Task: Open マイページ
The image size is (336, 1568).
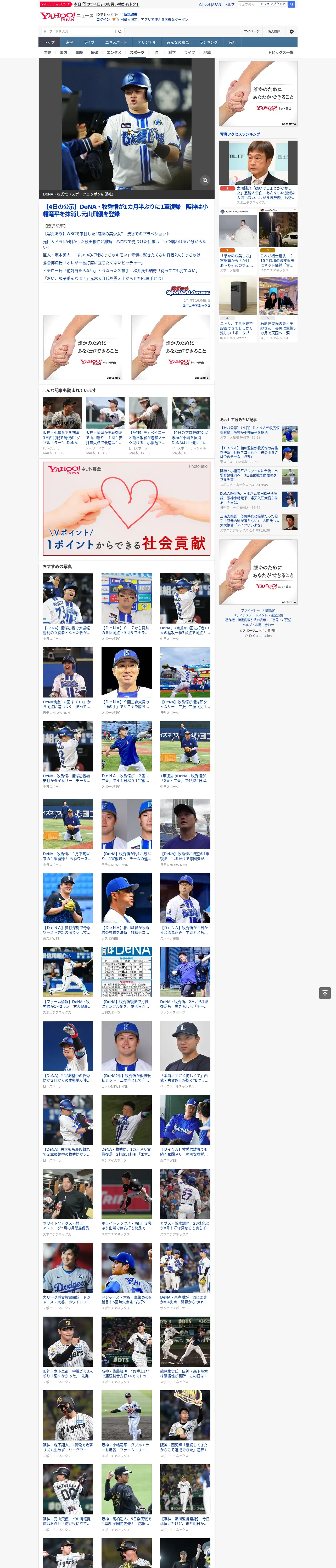Action: coord(252,32)
